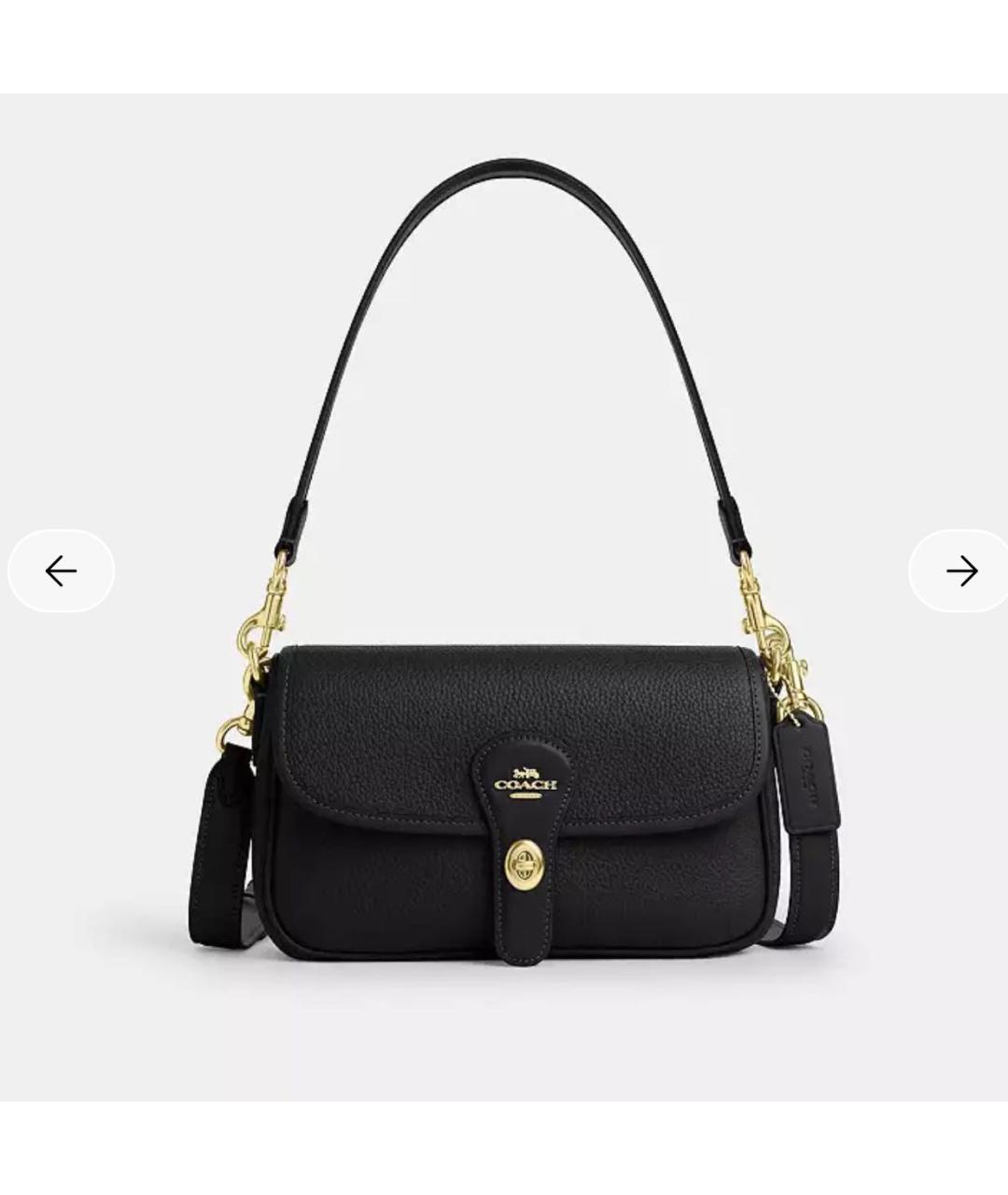Image resolution: width=1008 pixels, height=1195 pixels.
Task: Go to the previous product image
Action: pyautogui.click(x=61, y=570)
